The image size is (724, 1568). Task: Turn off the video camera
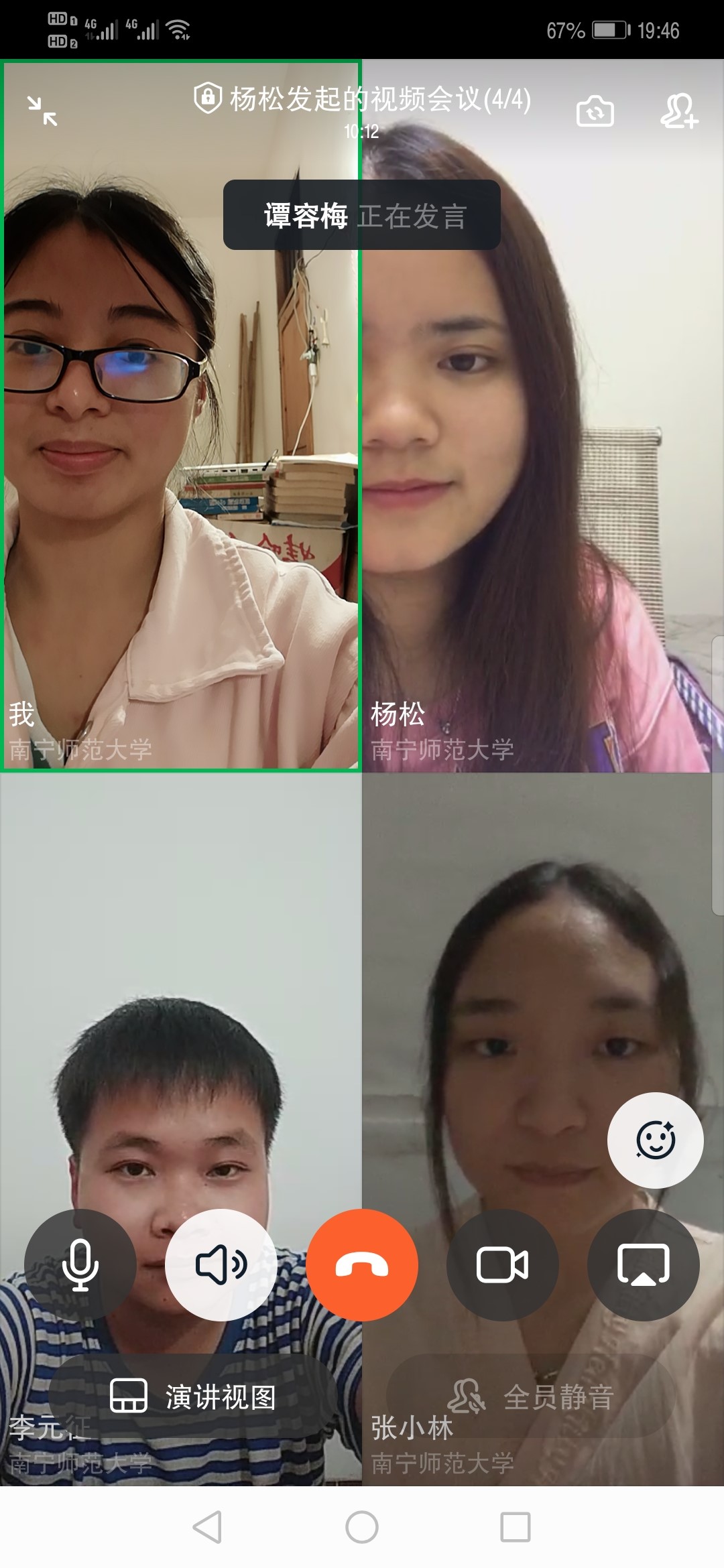tap(503, 1265)
